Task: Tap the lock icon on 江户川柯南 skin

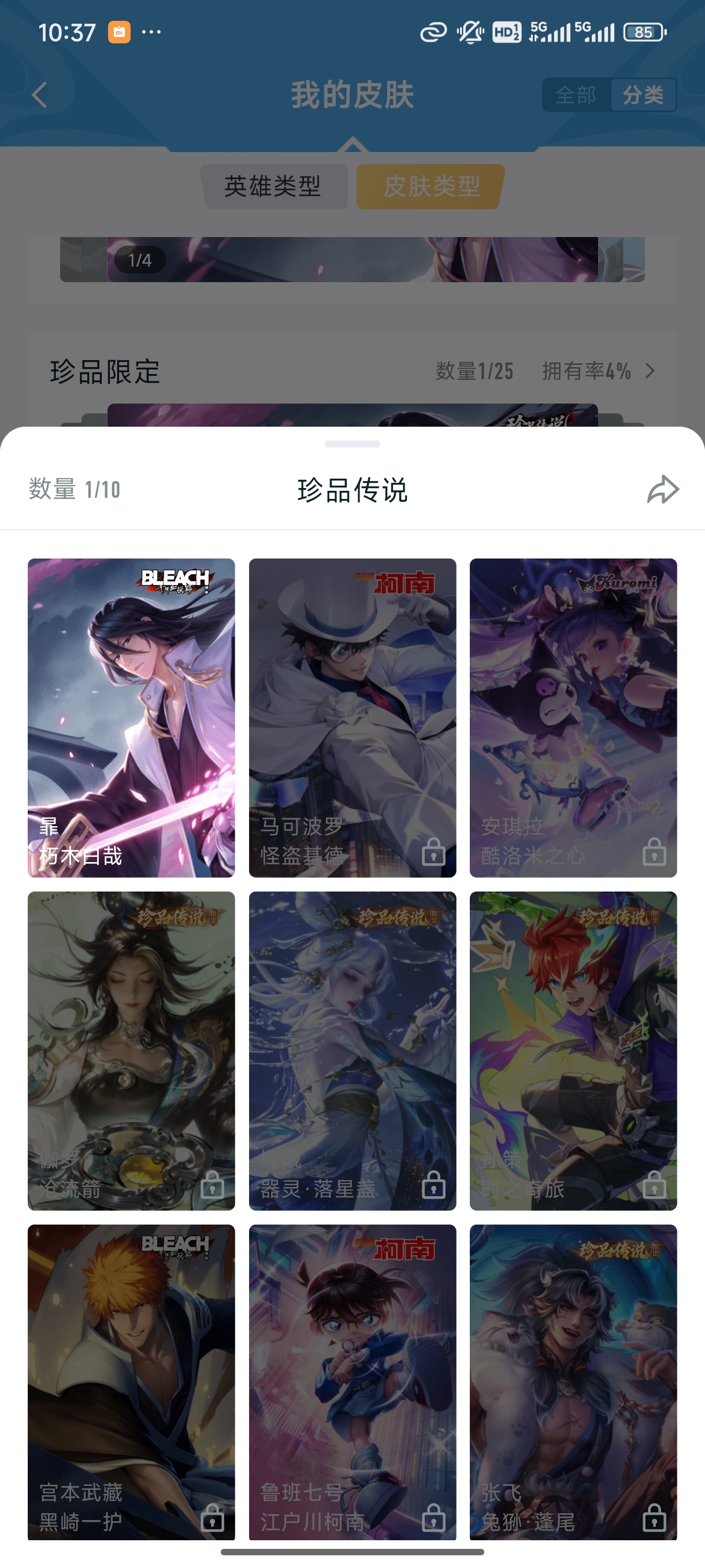Action: click(x=434, y=1518)
